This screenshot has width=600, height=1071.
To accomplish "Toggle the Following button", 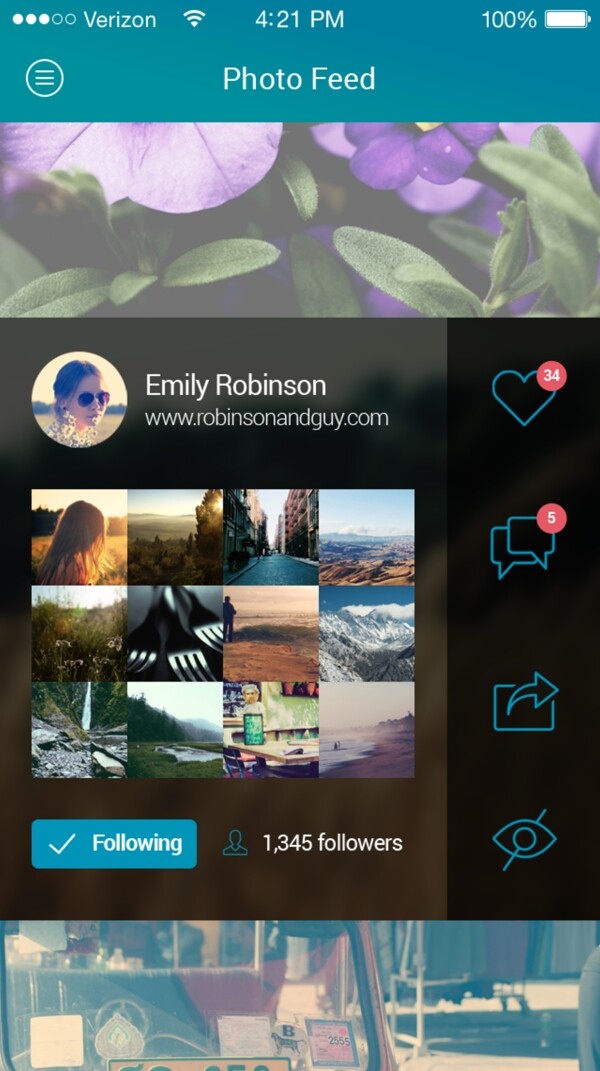I will pos(114,843).
